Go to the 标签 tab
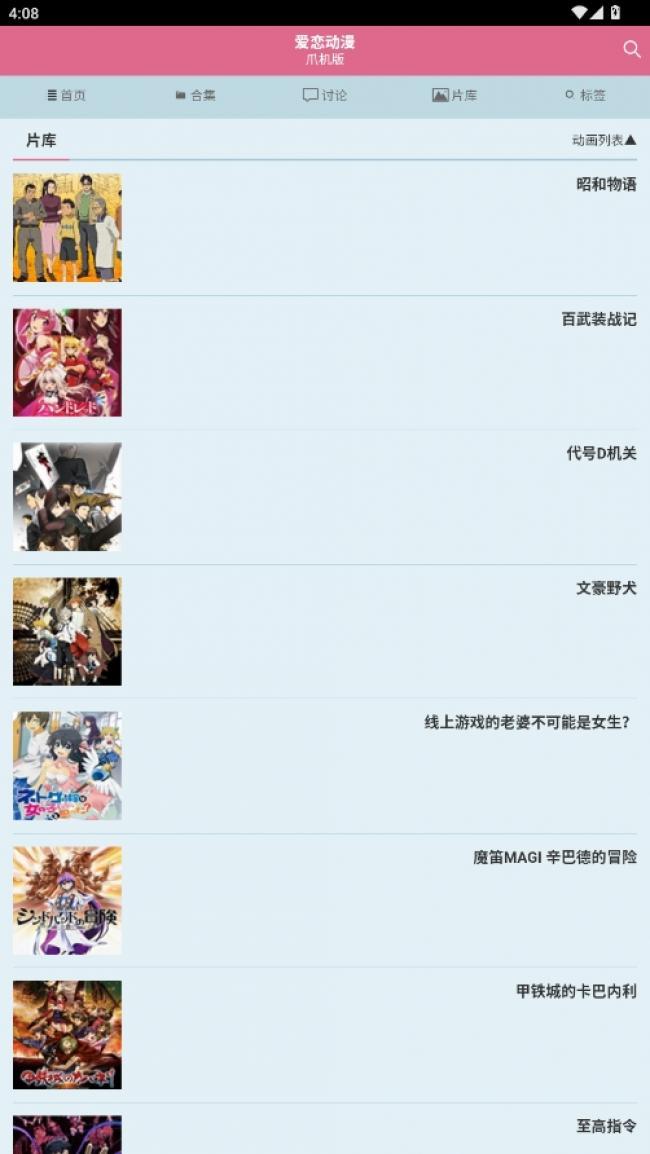 (x=585, y=95)
